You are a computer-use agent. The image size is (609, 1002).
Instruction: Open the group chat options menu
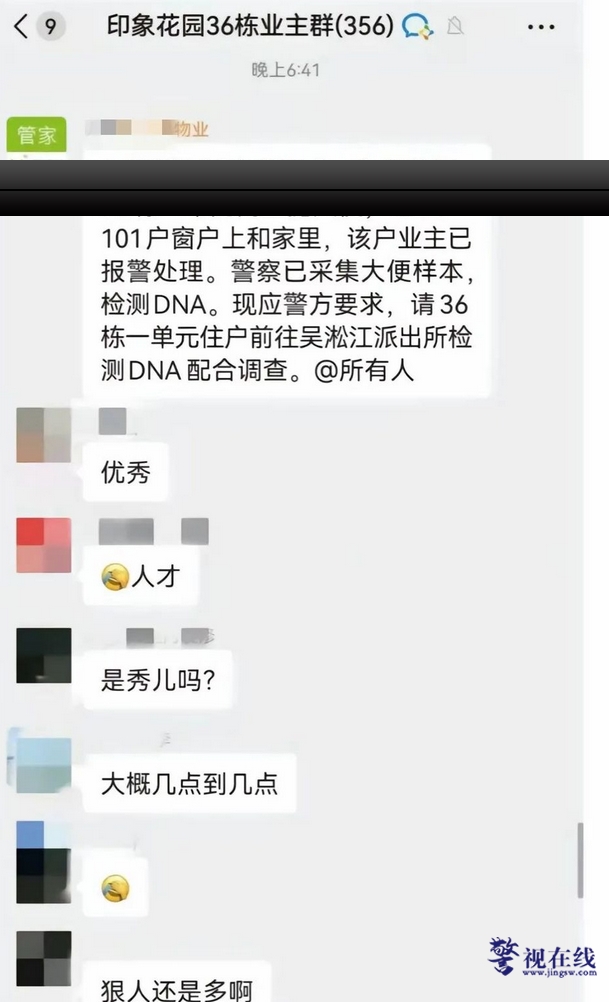click(x=540, y=27)
